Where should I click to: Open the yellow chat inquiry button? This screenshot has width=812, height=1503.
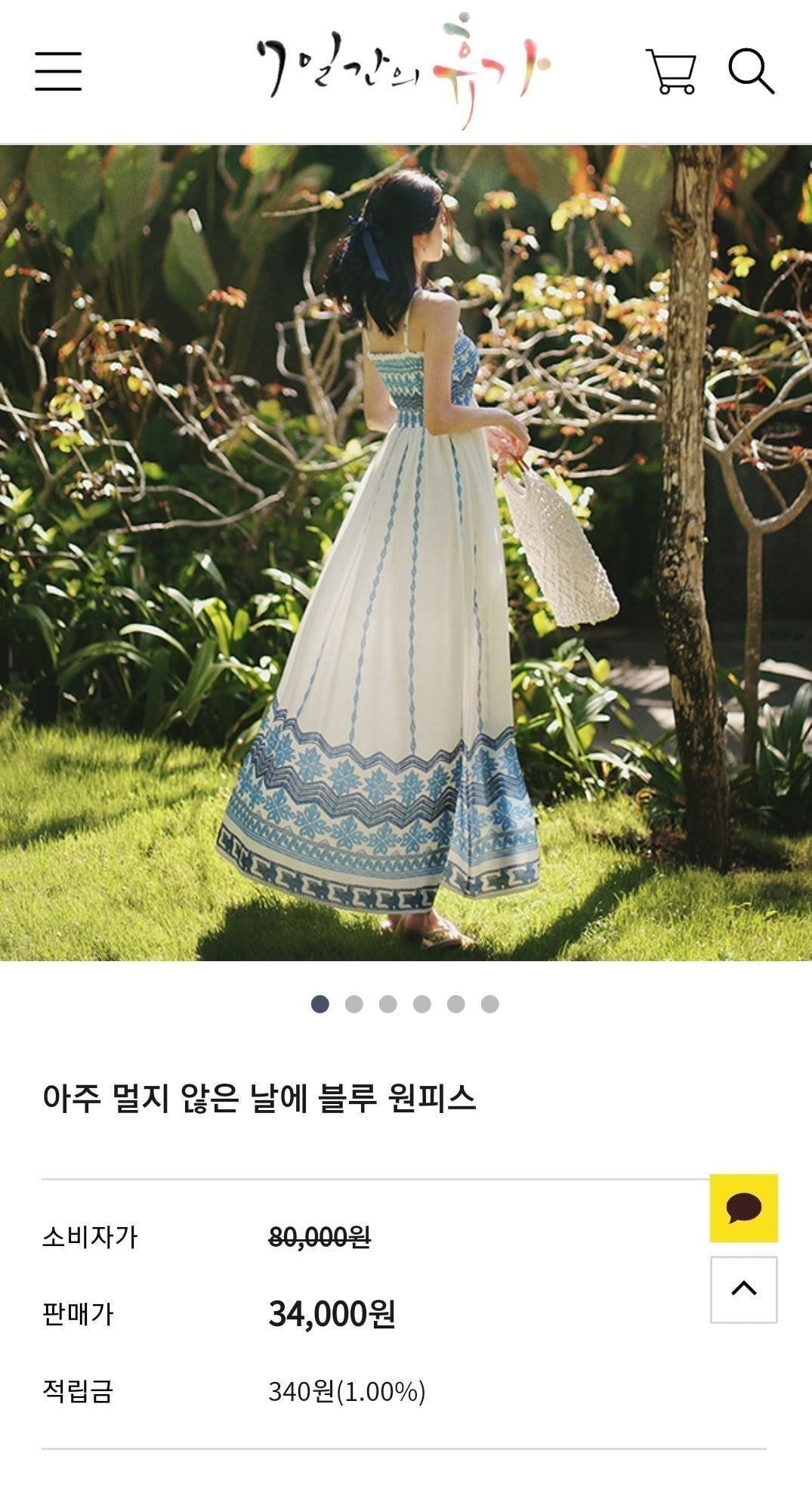tap(743, 1208)
